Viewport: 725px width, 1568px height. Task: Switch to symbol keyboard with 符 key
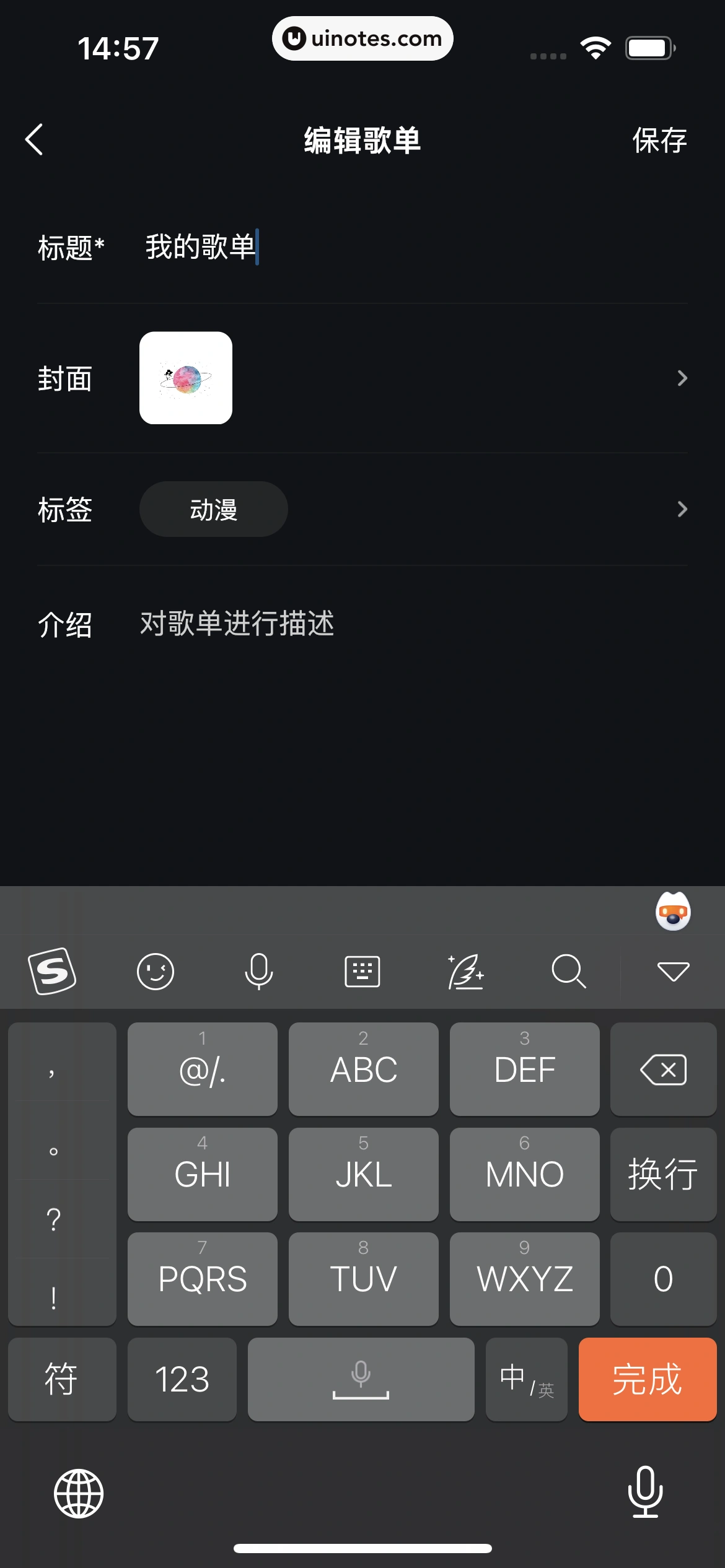click(x=62, y=1379)
